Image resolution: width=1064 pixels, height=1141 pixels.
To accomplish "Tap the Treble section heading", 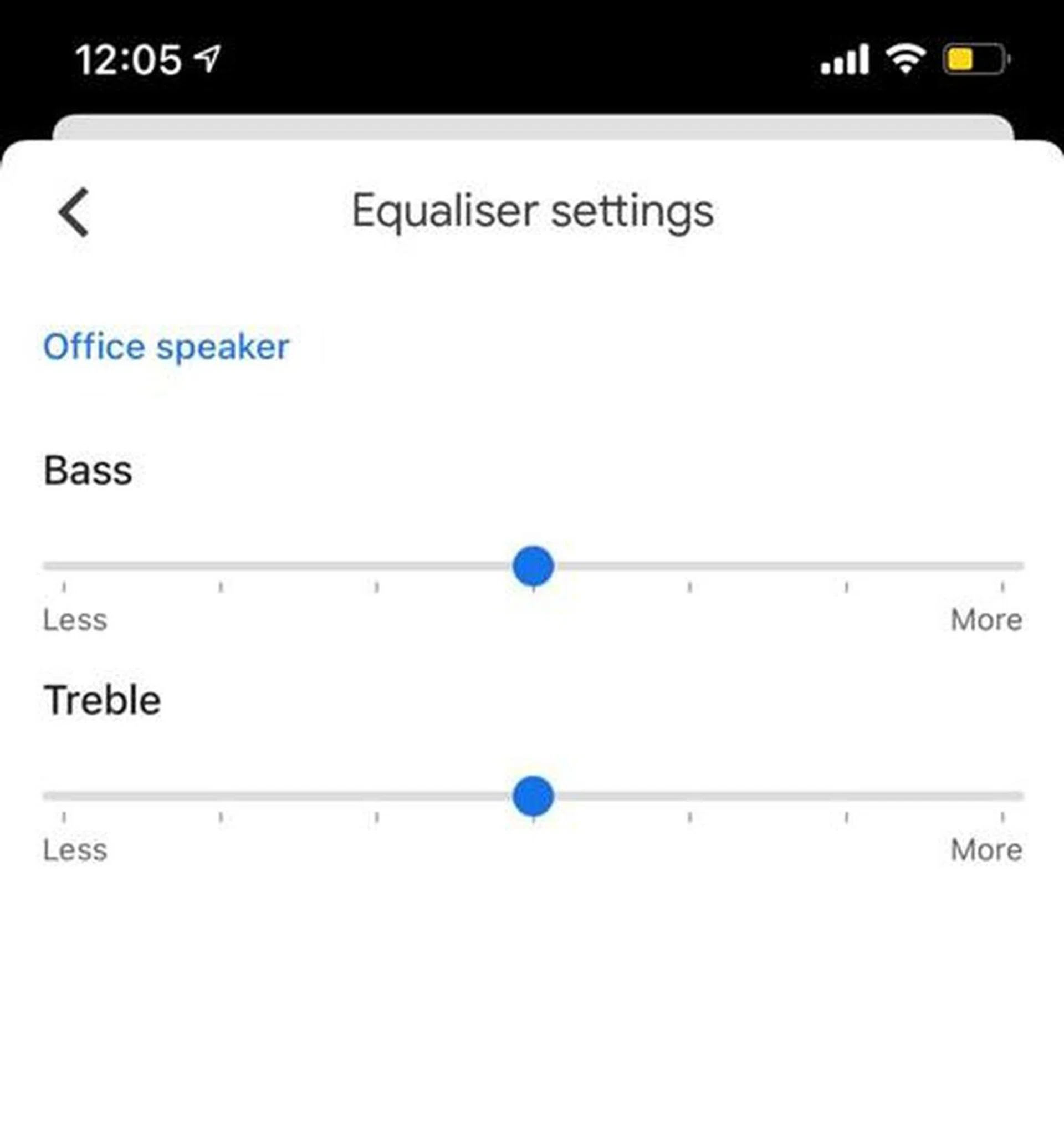I will [x=103, y=699].
